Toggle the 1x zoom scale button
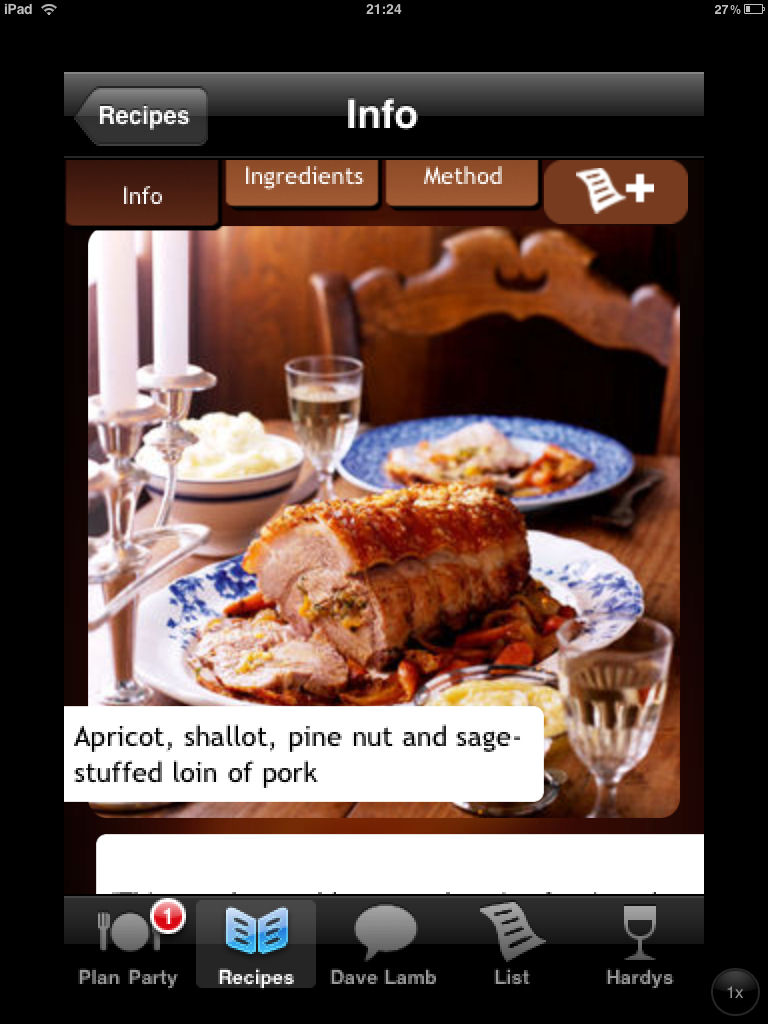768x1024 pixels. coord(735,992)
